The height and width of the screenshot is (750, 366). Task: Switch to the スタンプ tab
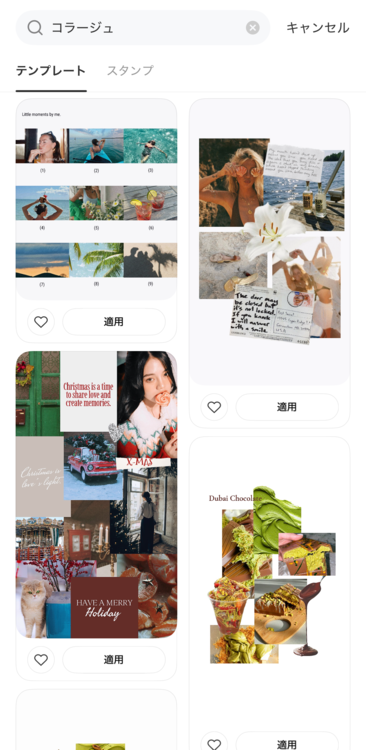coord(130,71)
